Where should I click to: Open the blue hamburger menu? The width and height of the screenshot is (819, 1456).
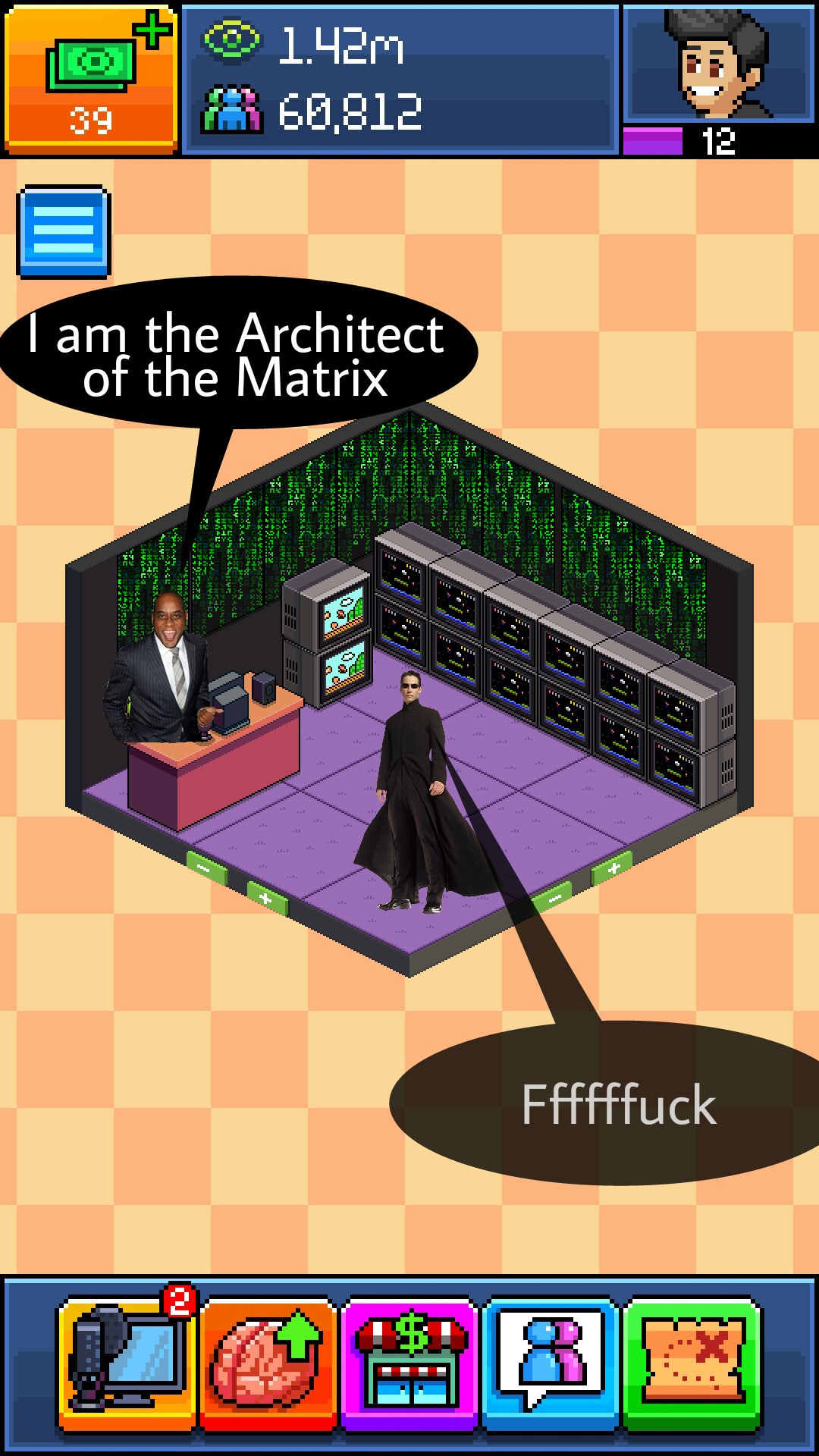tap(64, 231)
